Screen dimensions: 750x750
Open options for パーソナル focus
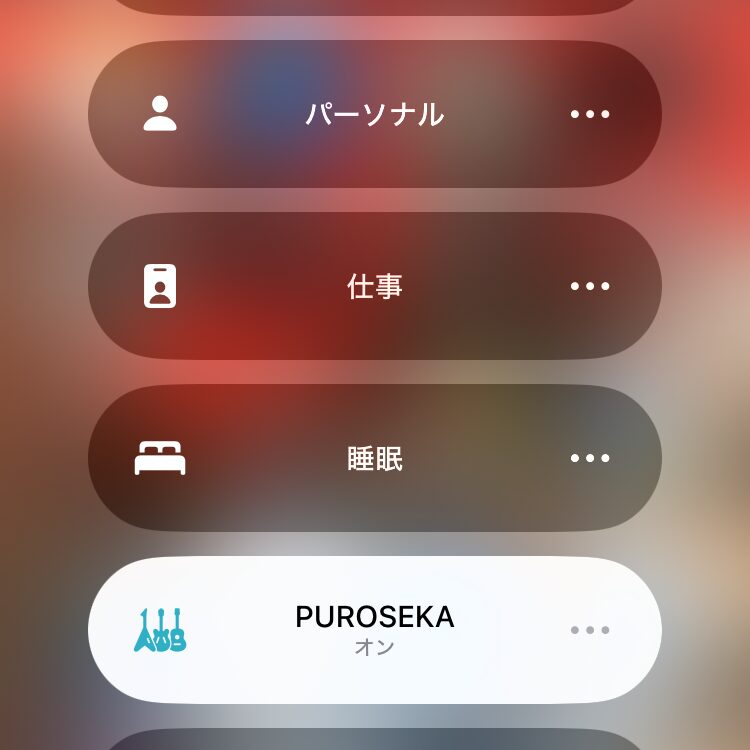point(590,114)
